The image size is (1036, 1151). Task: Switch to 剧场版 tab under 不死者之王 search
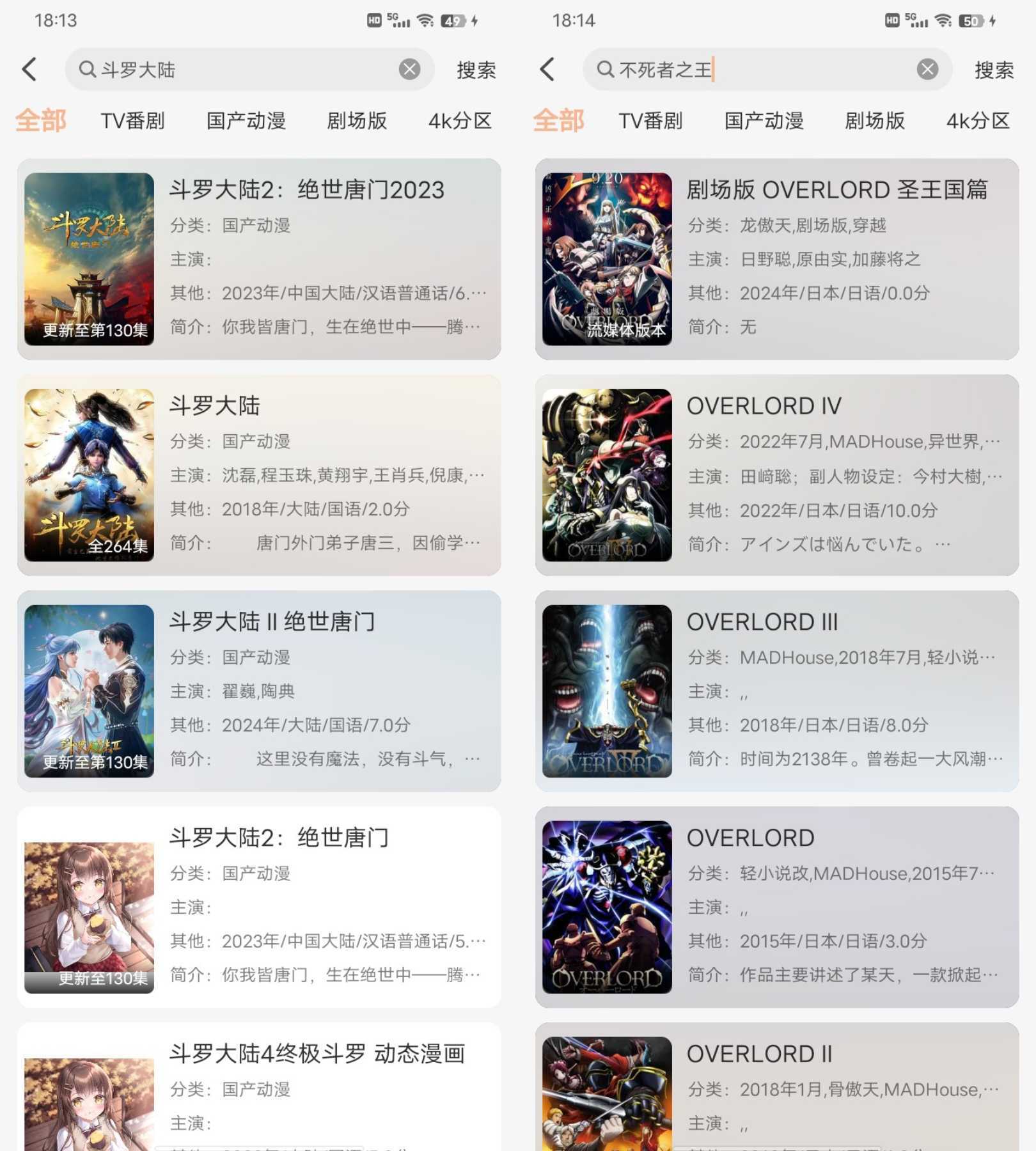(875, 121)
